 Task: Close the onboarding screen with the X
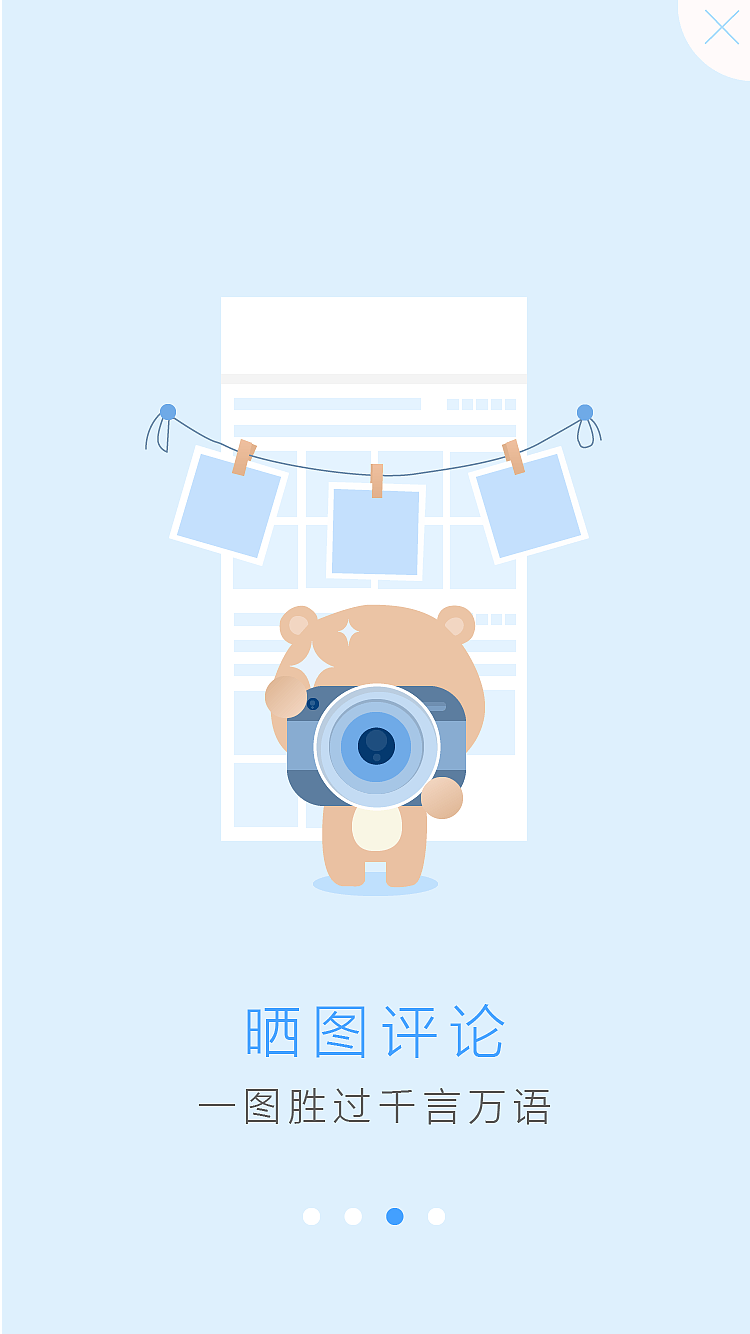point(722,28)
